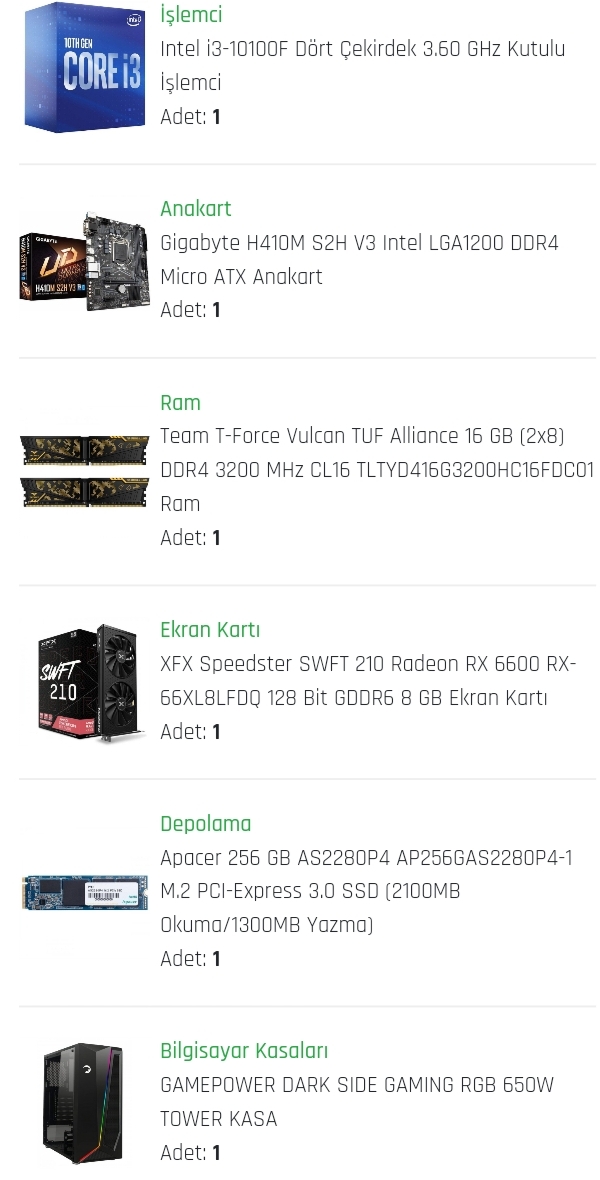Open the Gigabyte H410M S2H V3 motherboard item
The image size is (600, 1180).
coord(359,260)
